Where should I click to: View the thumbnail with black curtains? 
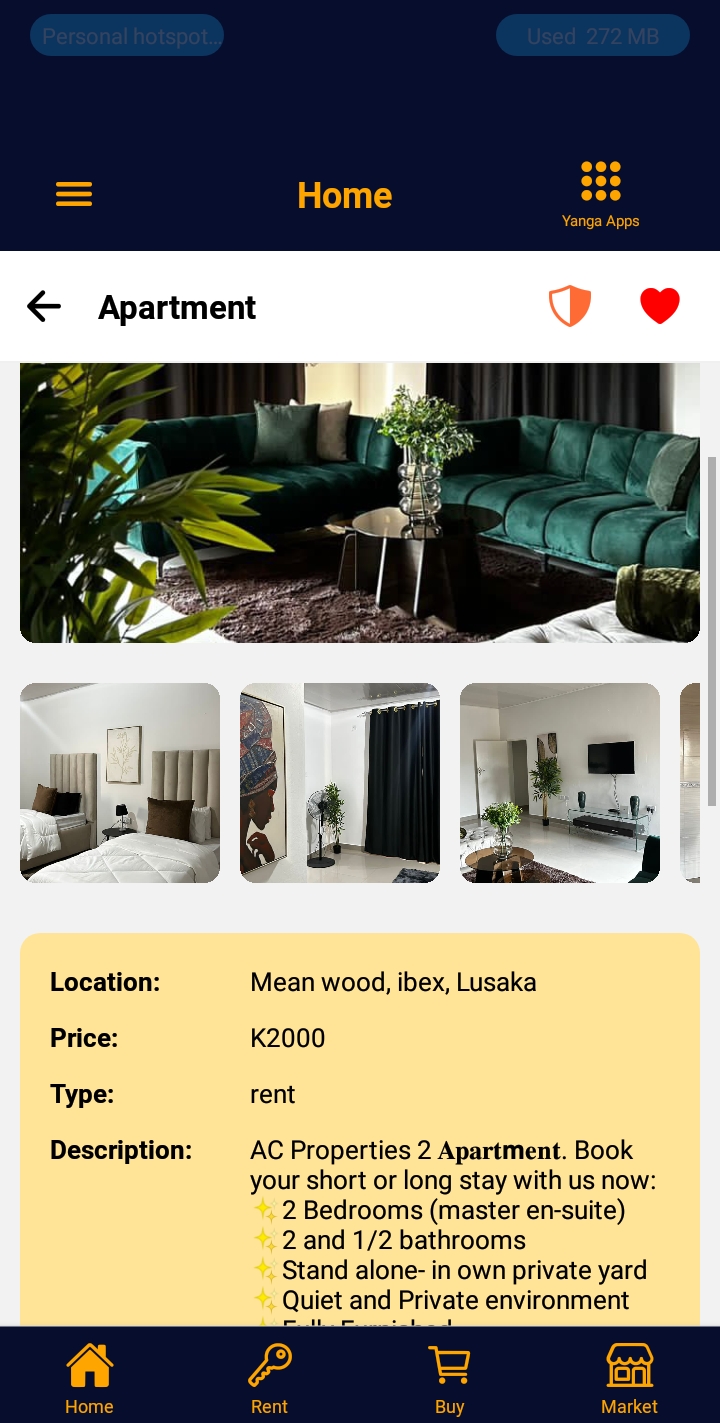tap(340, 783)
